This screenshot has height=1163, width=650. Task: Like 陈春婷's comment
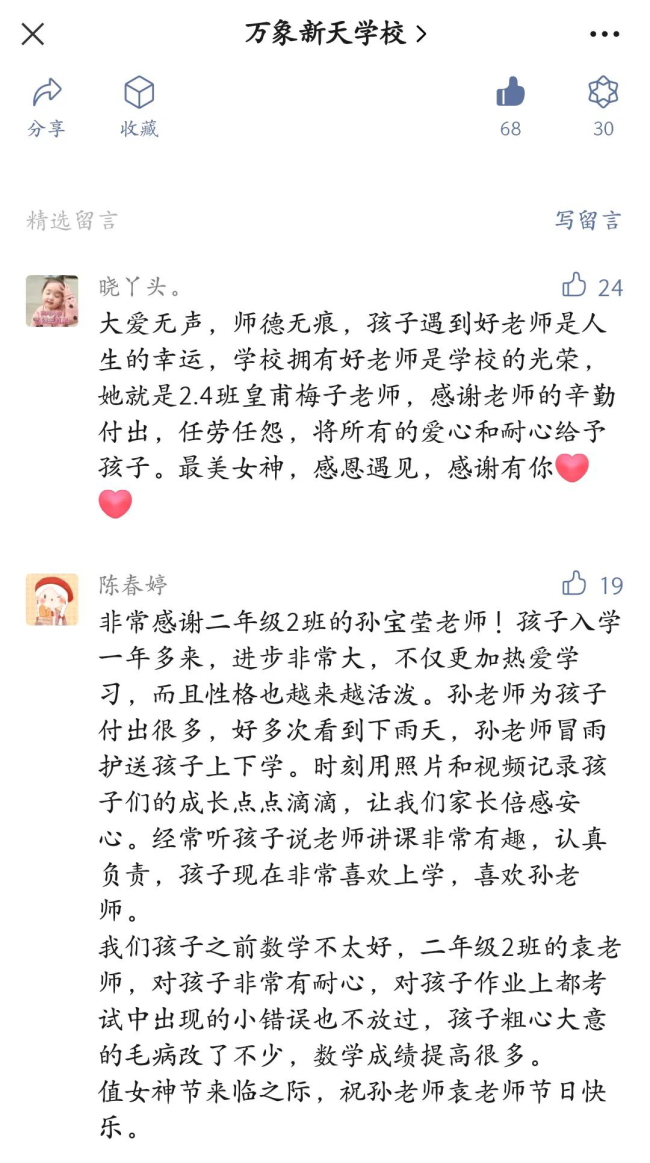point(575,584)
